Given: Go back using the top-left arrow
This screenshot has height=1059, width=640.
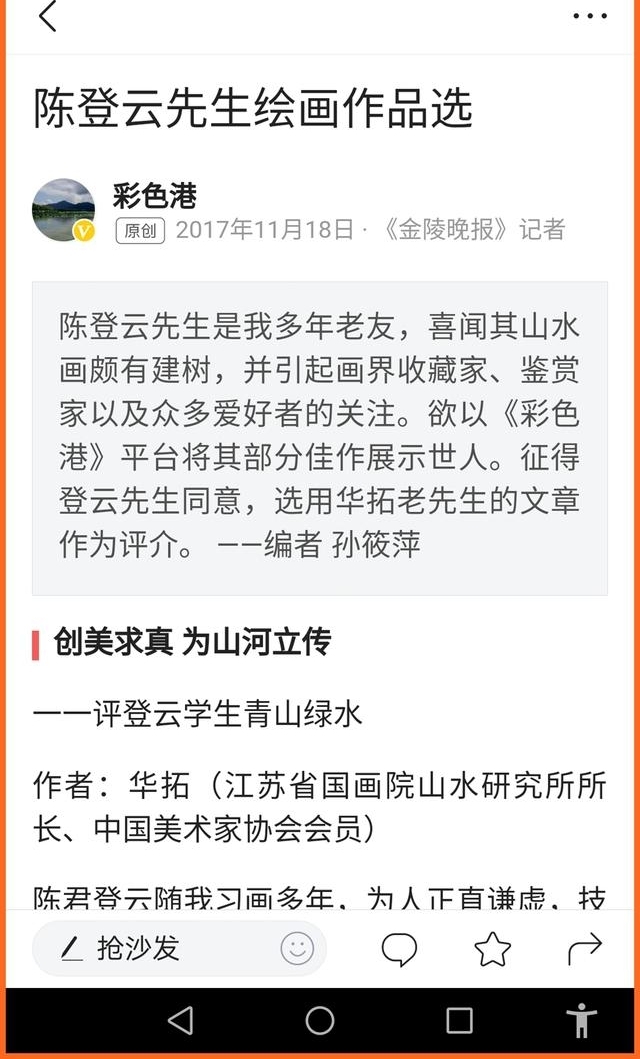Looking at the screenshot, I should pos(47,16).
